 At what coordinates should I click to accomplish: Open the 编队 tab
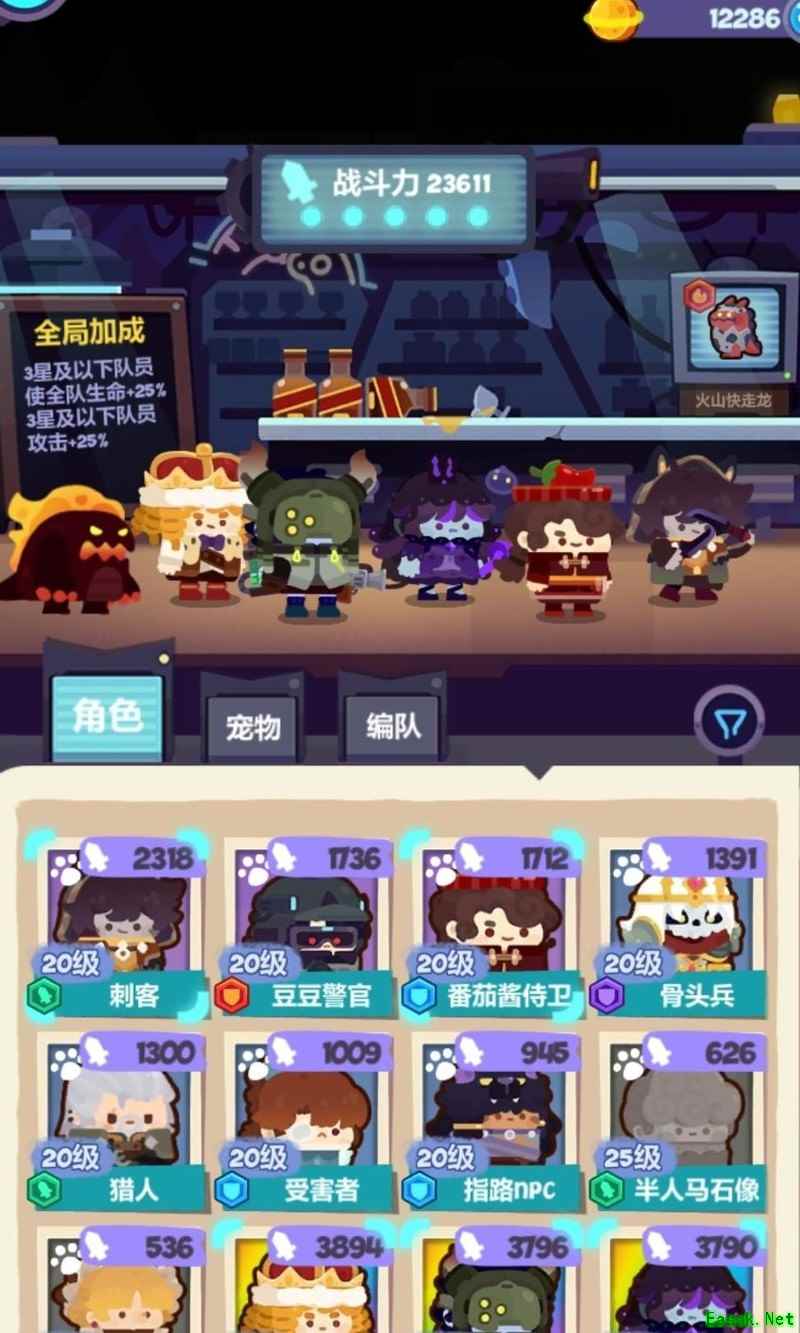coord(392,726)
